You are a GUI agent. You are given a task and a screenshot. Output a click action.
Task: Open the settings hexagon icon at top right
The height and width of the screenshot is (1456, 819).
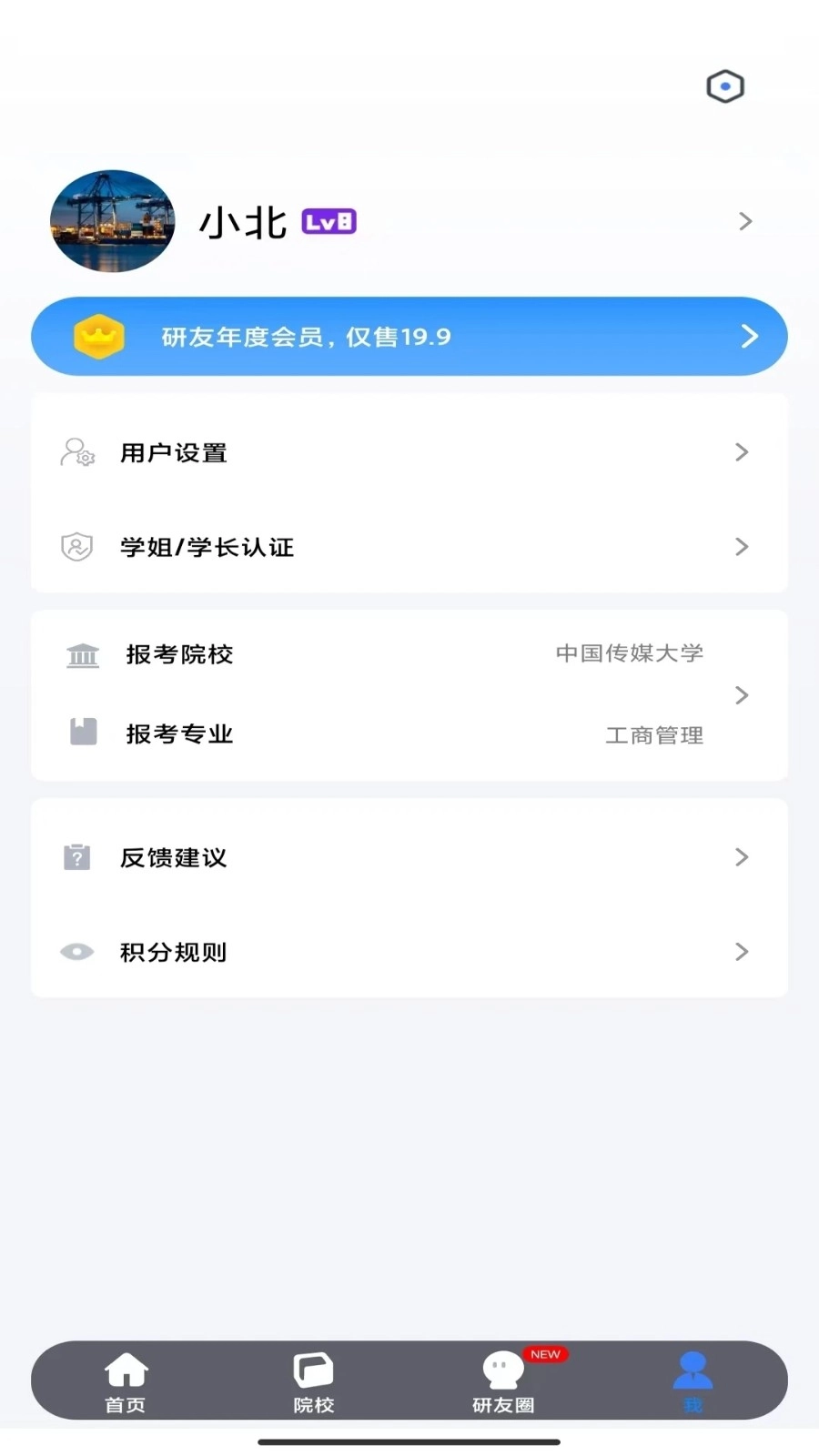coord(724,86)
